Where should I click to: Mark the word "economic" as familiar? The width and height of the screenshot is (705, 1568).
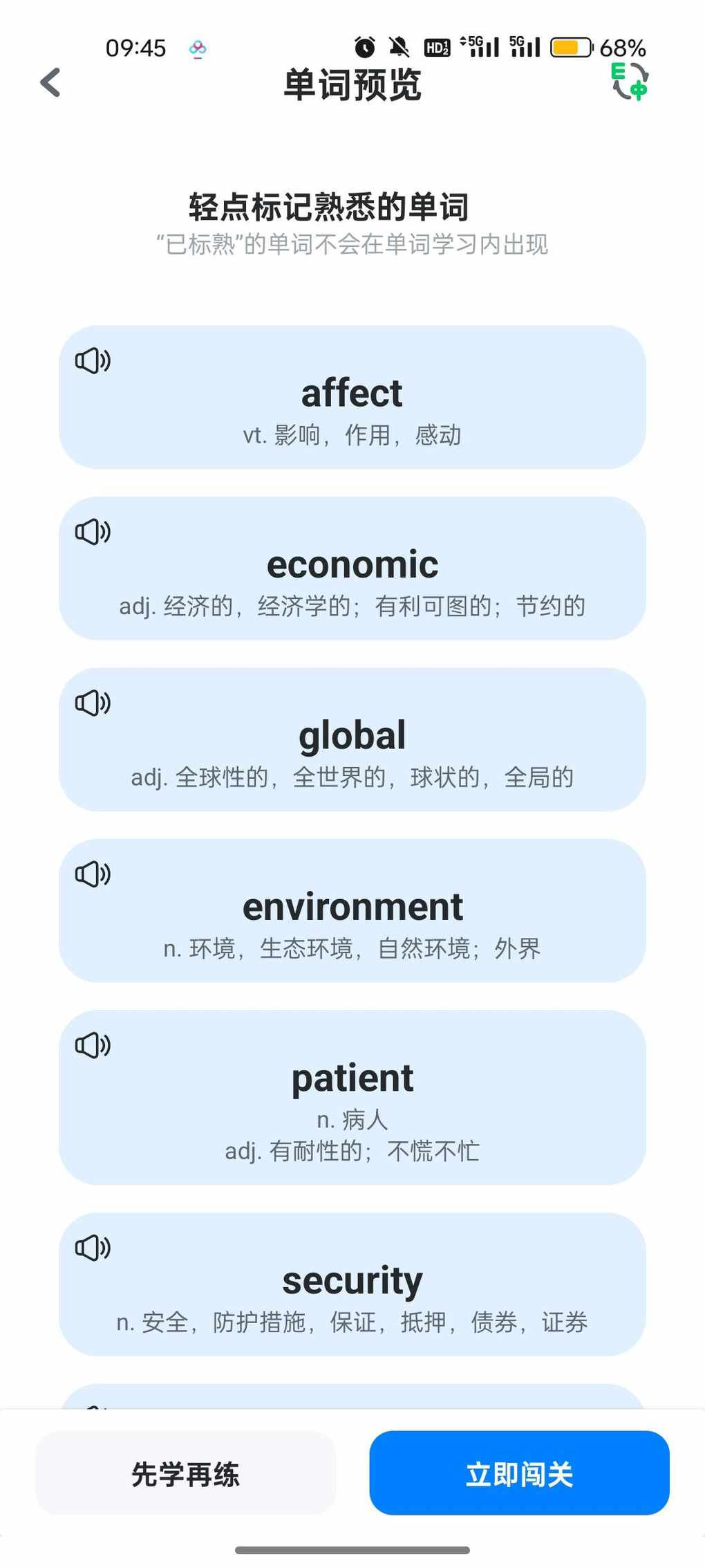tap(352, 568)
